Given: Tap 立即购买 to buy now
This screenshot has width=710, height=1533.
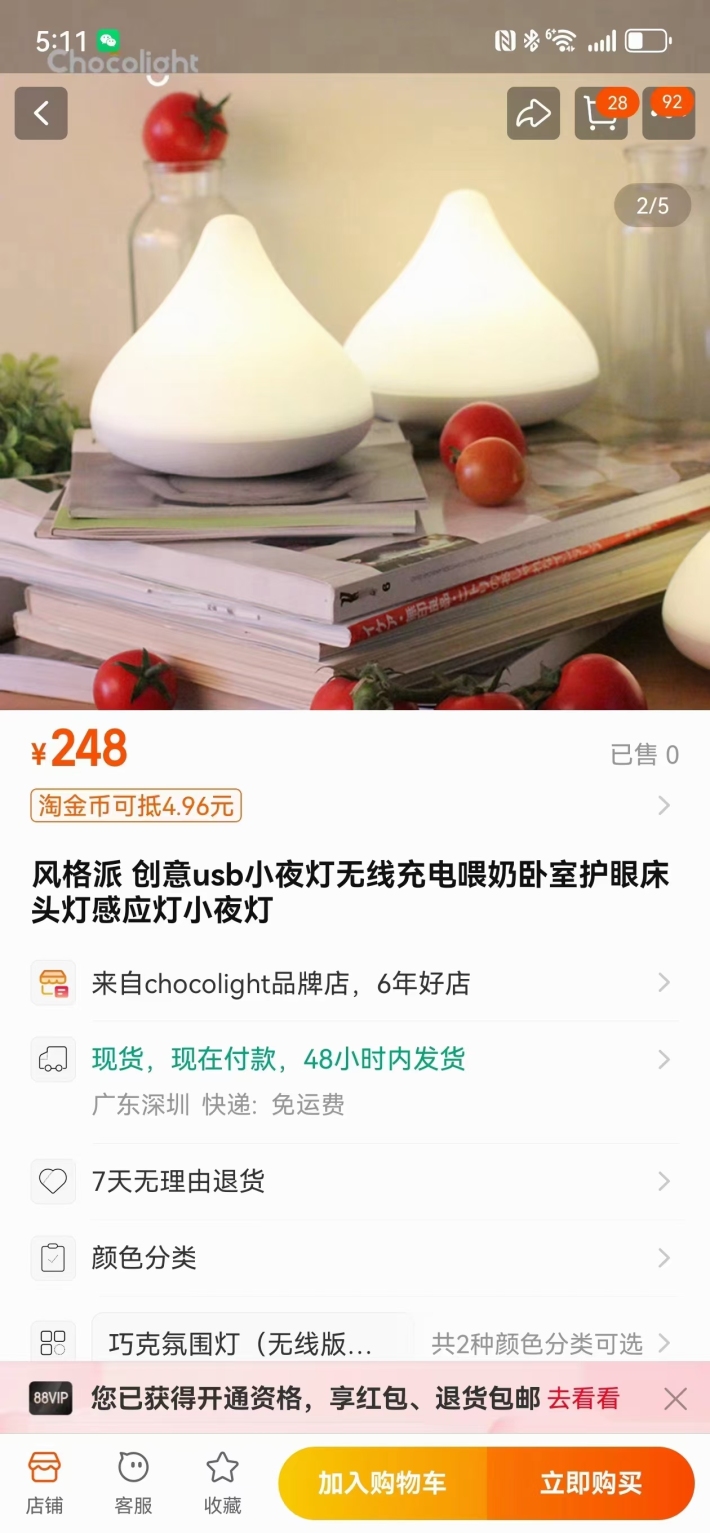Looking at the screenshot, I should (x=591, y=1483).
